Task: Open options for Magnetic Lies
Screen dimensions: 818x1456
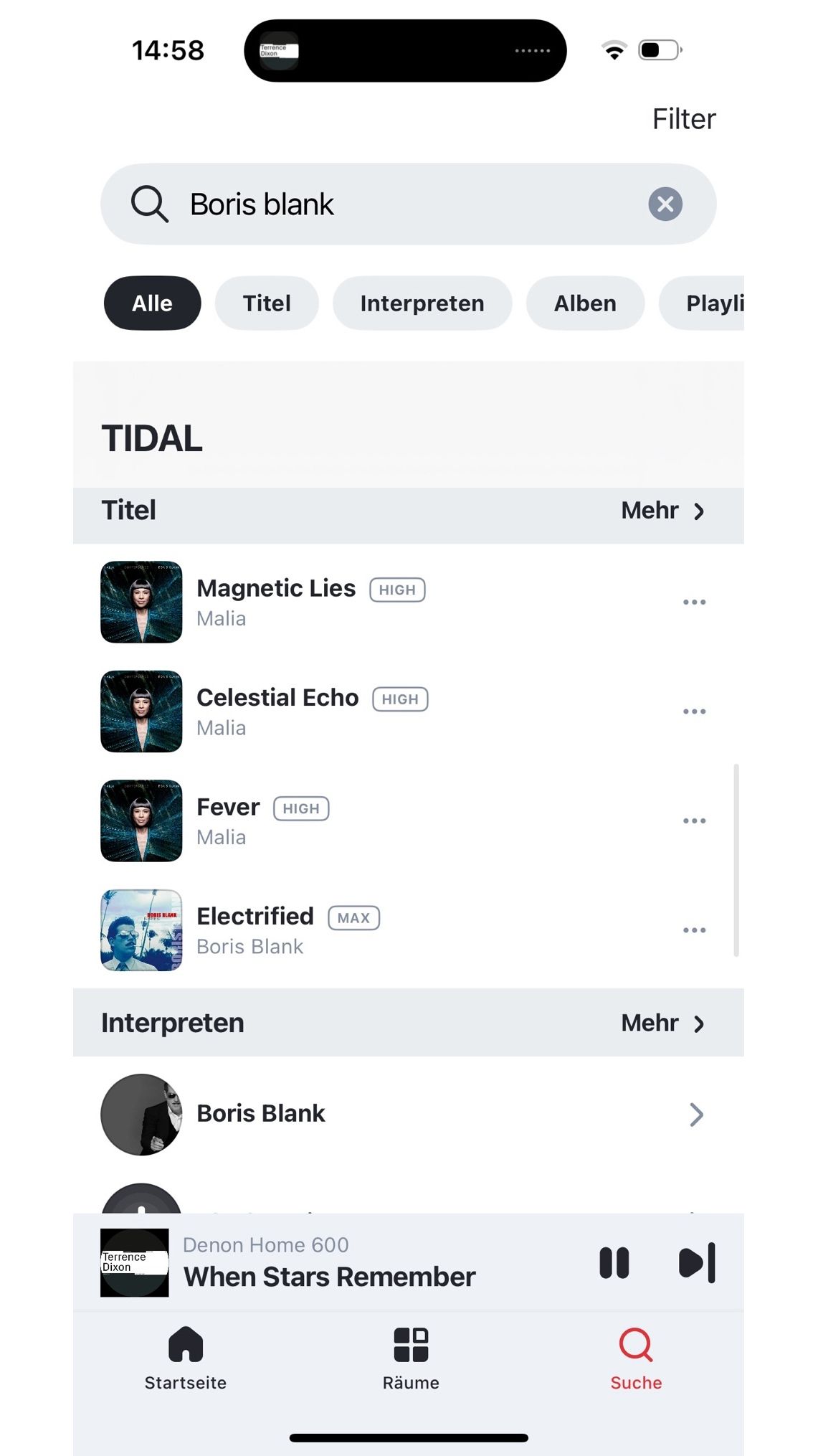Action: pos(693,602)
